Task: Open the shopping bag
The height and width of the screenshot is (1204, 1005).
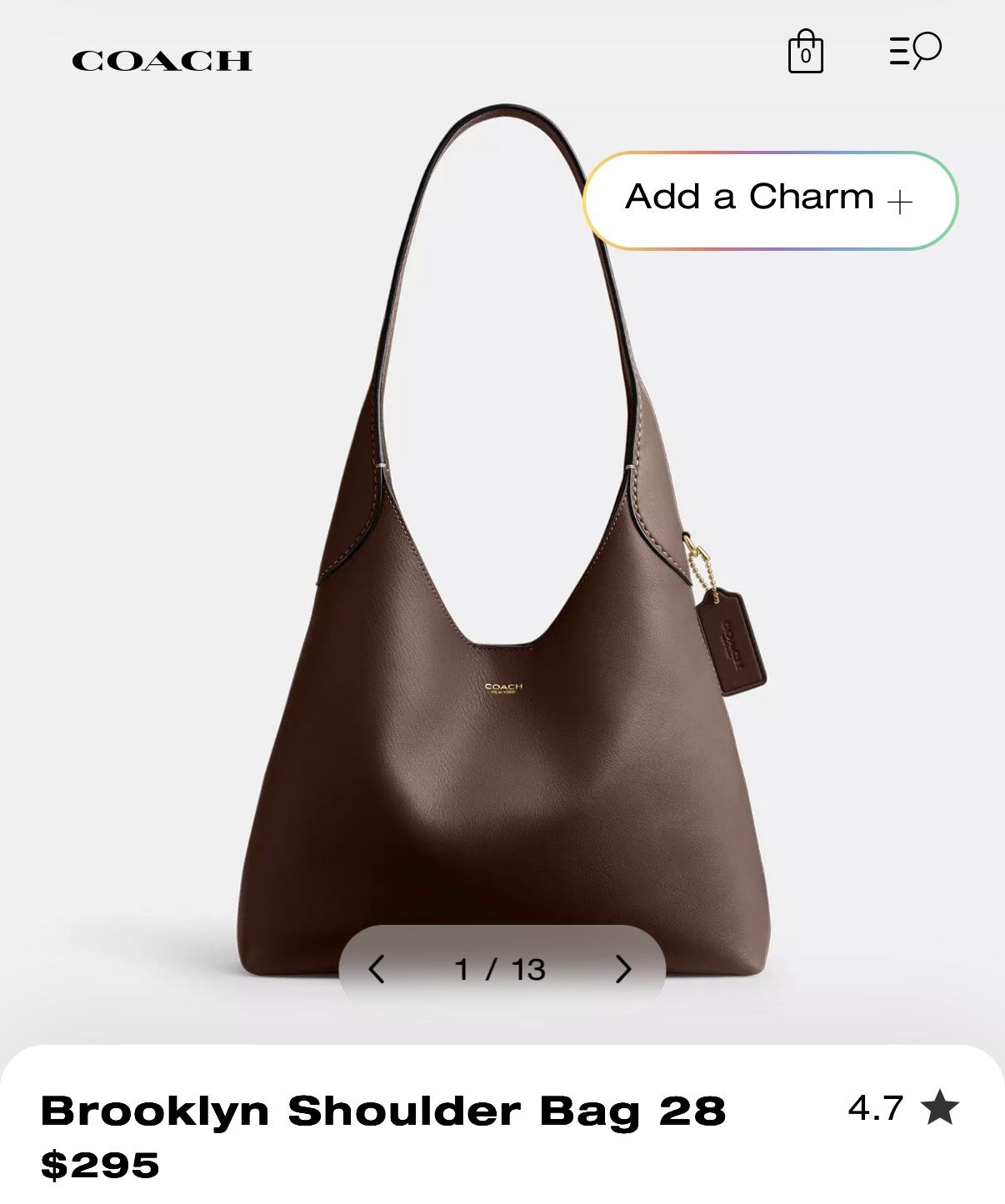Action: (805, 52)
